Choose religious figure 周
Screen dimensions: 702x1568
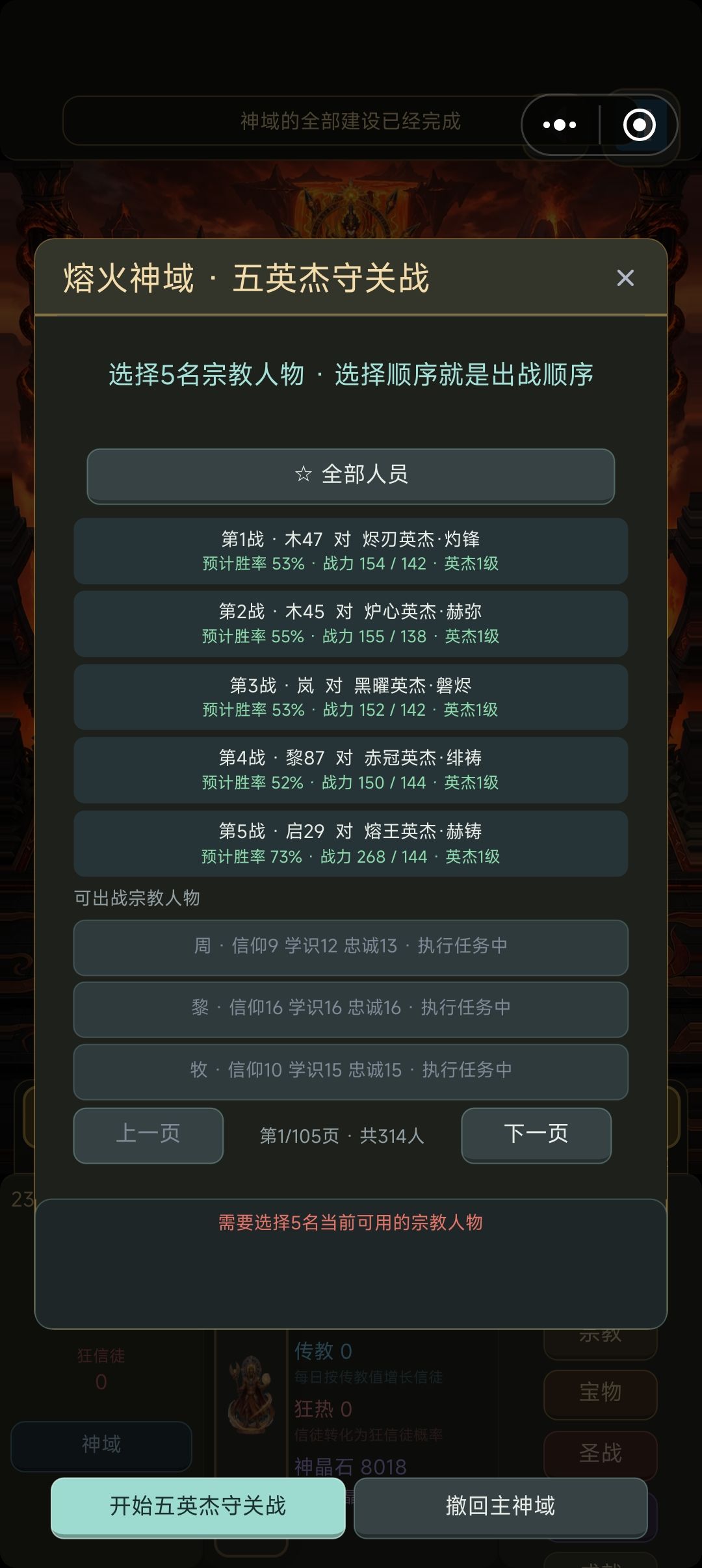[351, 947]
